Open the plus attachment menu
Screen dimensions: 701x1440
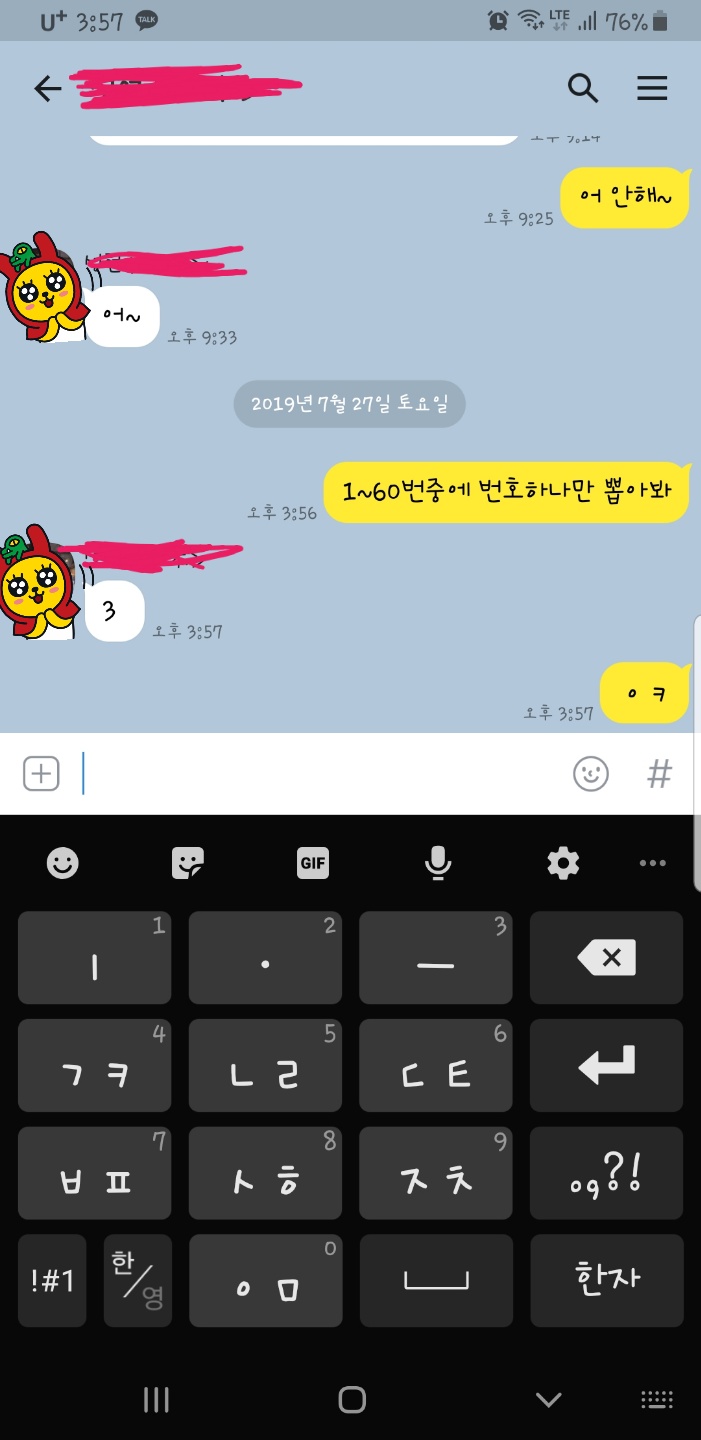(x=41, y=773)
